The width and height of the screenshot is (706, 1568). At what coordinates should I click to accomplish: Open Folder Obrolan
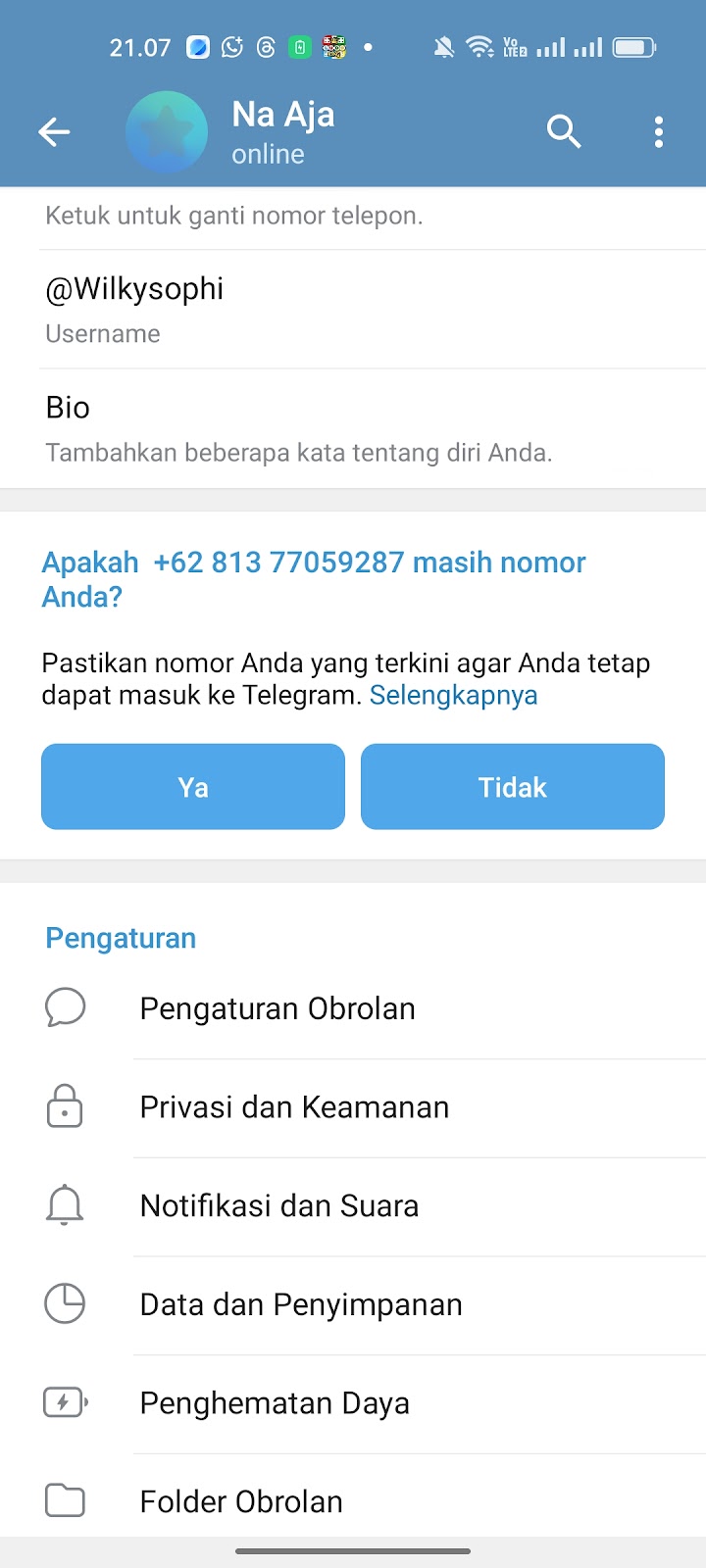pyautogui.click(x=353, y=1501)
